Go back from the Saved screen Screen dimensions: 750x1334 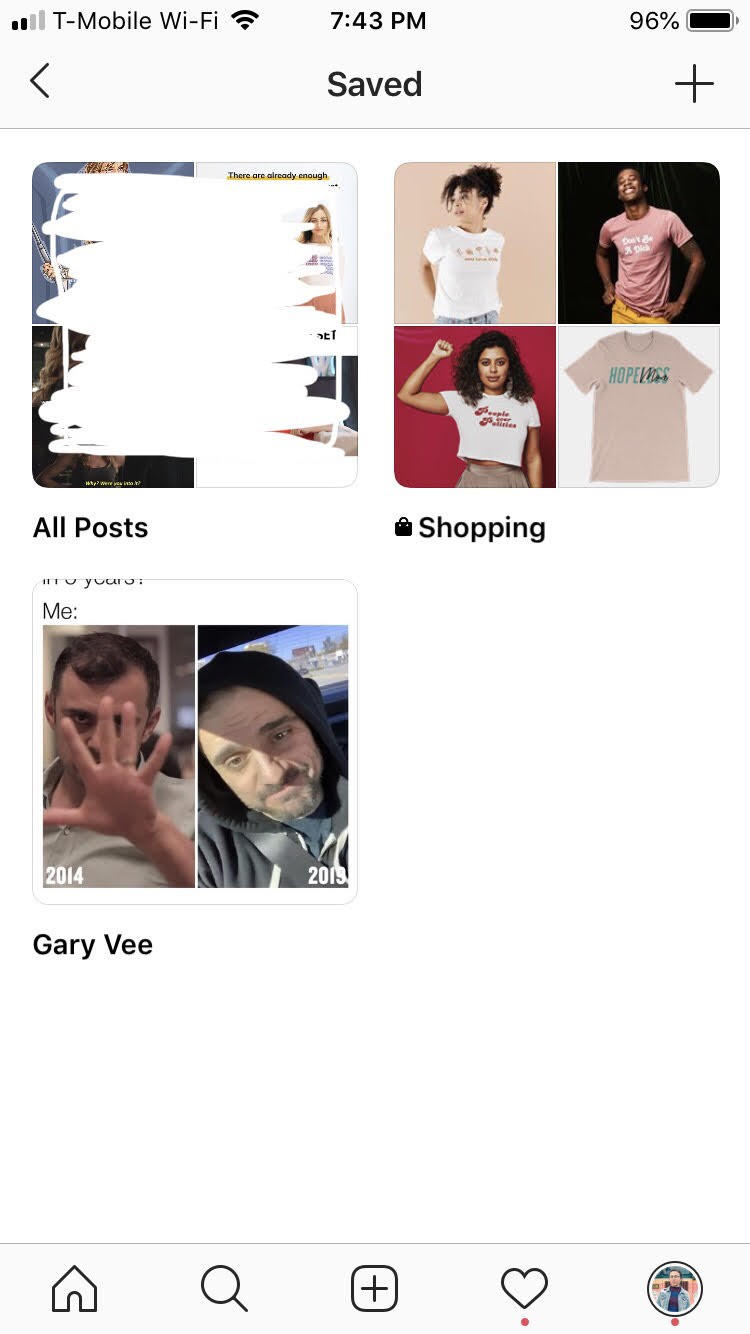40,82
